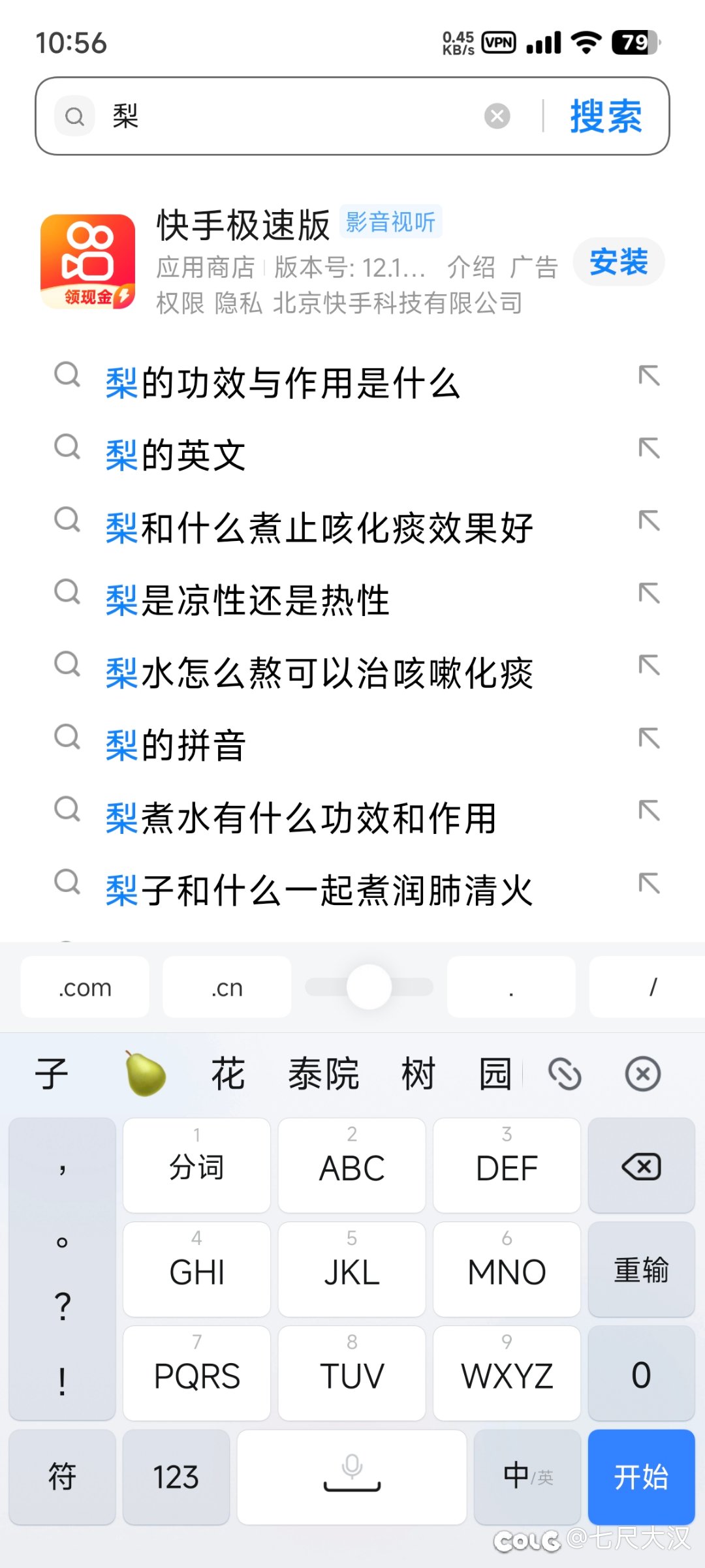The height and width of the screenshot is (1568, 705).
Task: Insert the .com shortcut key
Action: pyautogui.click(x=85, y=987)
